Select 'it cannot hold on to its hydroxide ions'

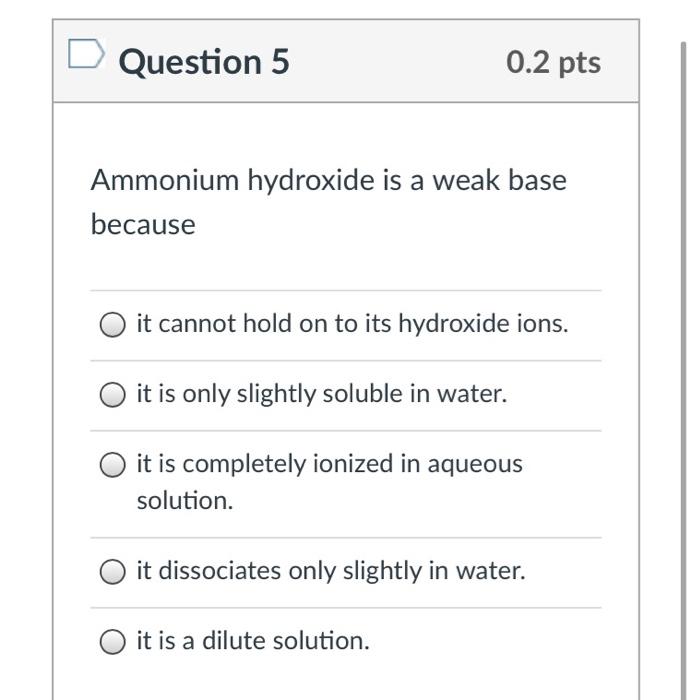coord(113,325)
